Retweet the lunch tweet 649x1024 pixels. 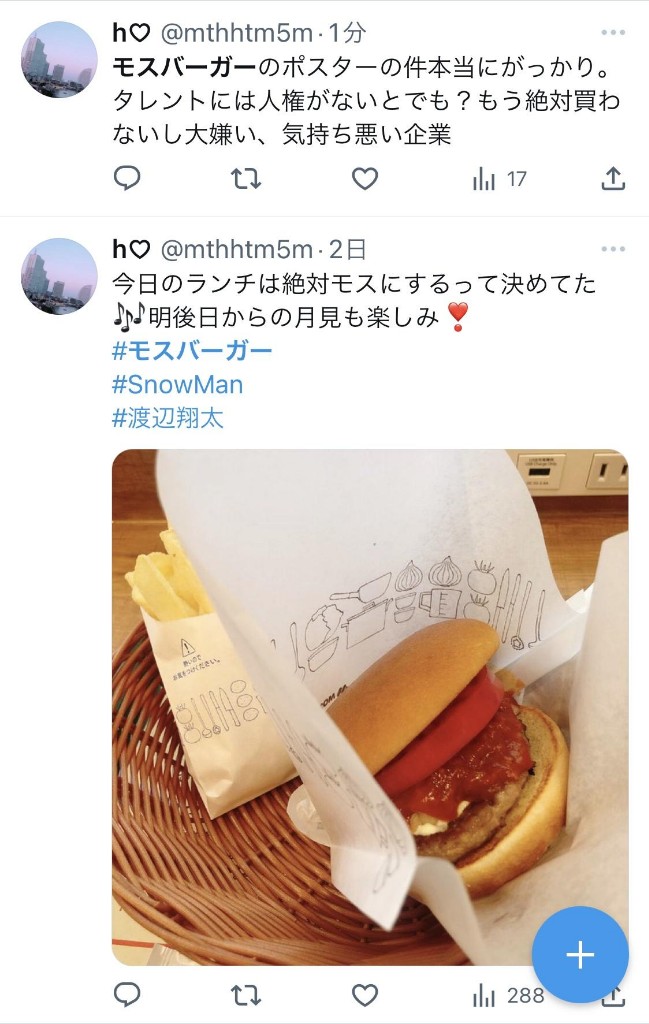[246, 995]
